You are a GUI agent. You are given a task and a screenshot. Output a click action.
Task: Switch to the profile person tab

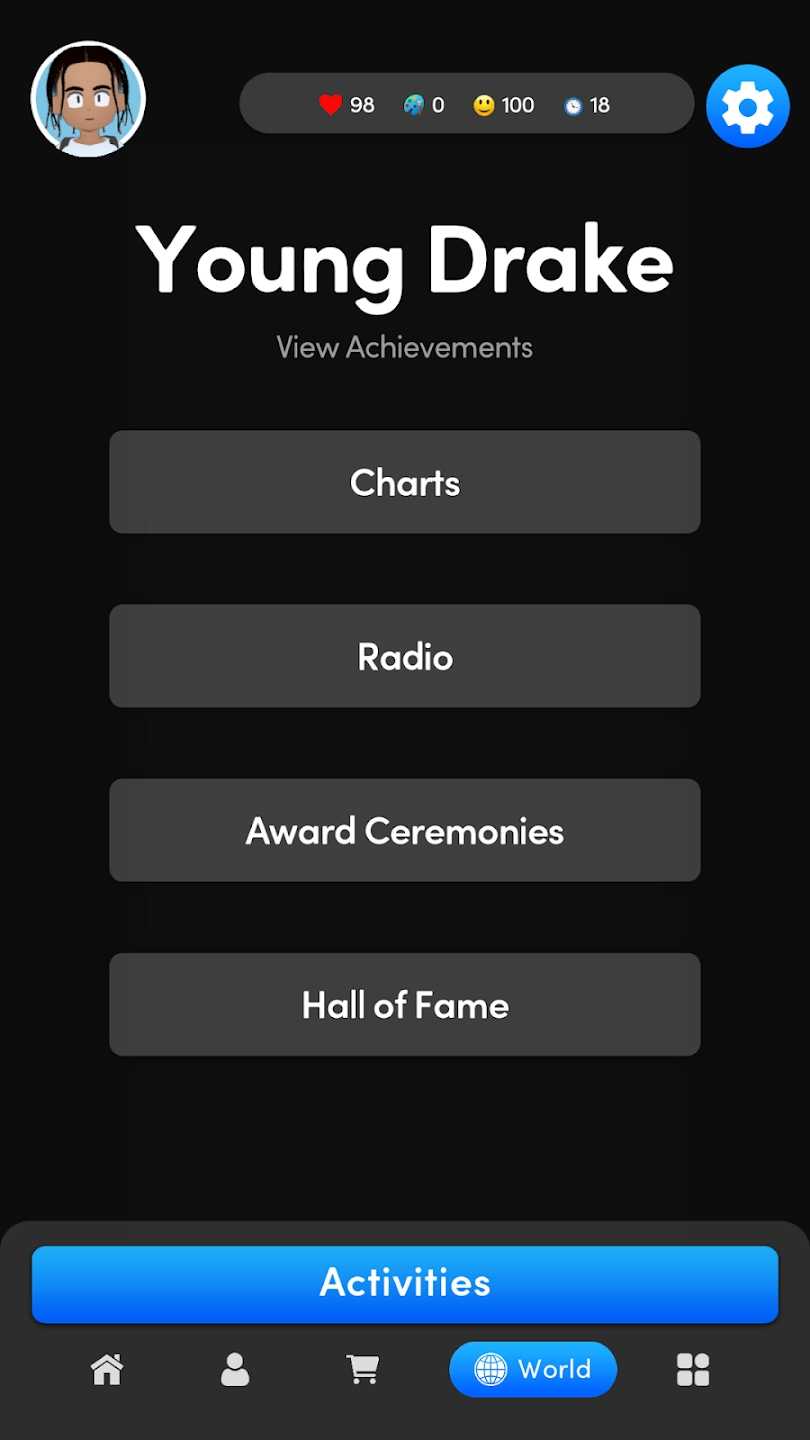[x=235, y=1369]
